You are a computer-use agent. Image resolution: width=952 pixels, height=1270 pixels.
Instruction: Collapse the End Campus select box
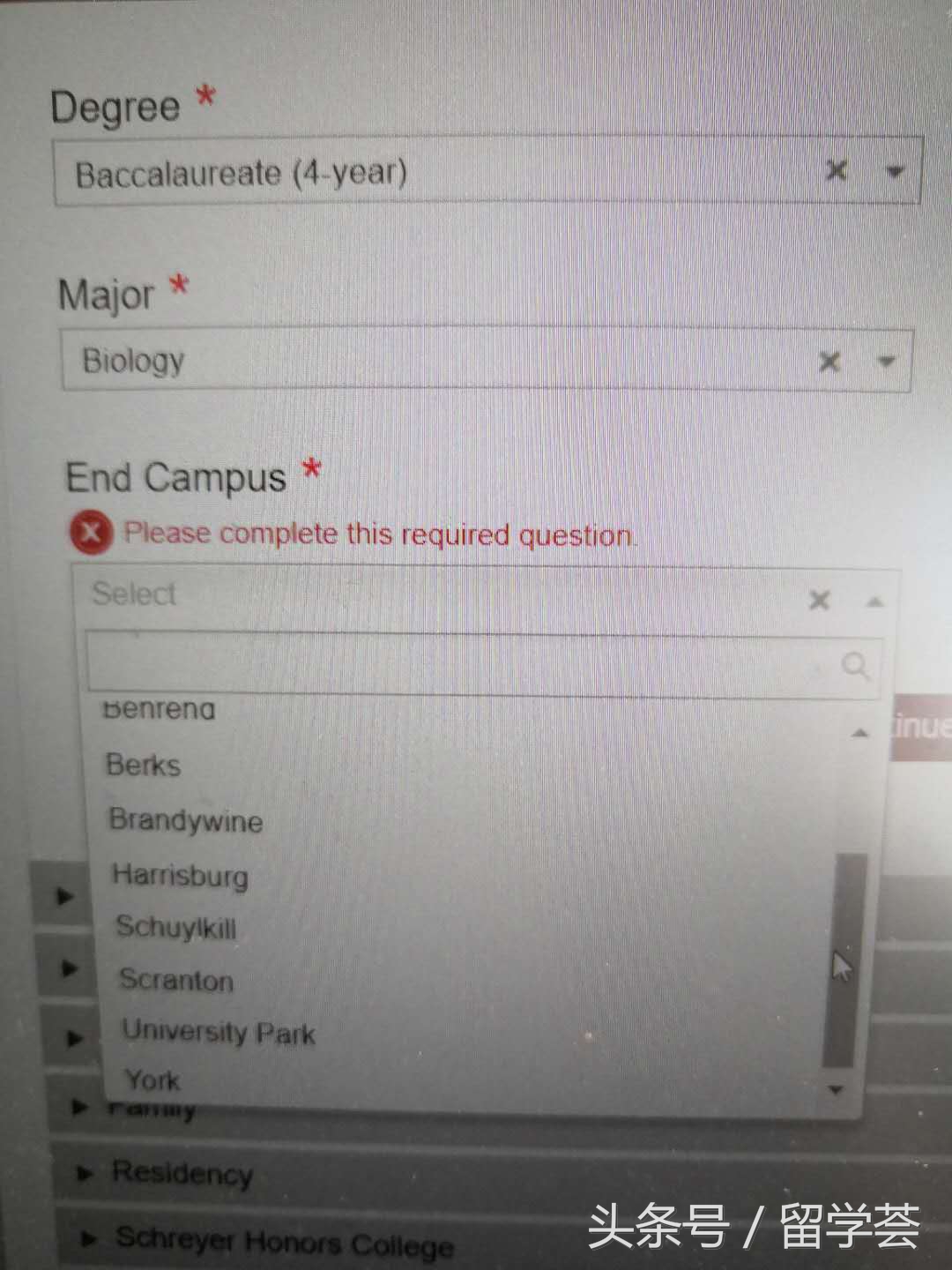click(x=874, y=601)
